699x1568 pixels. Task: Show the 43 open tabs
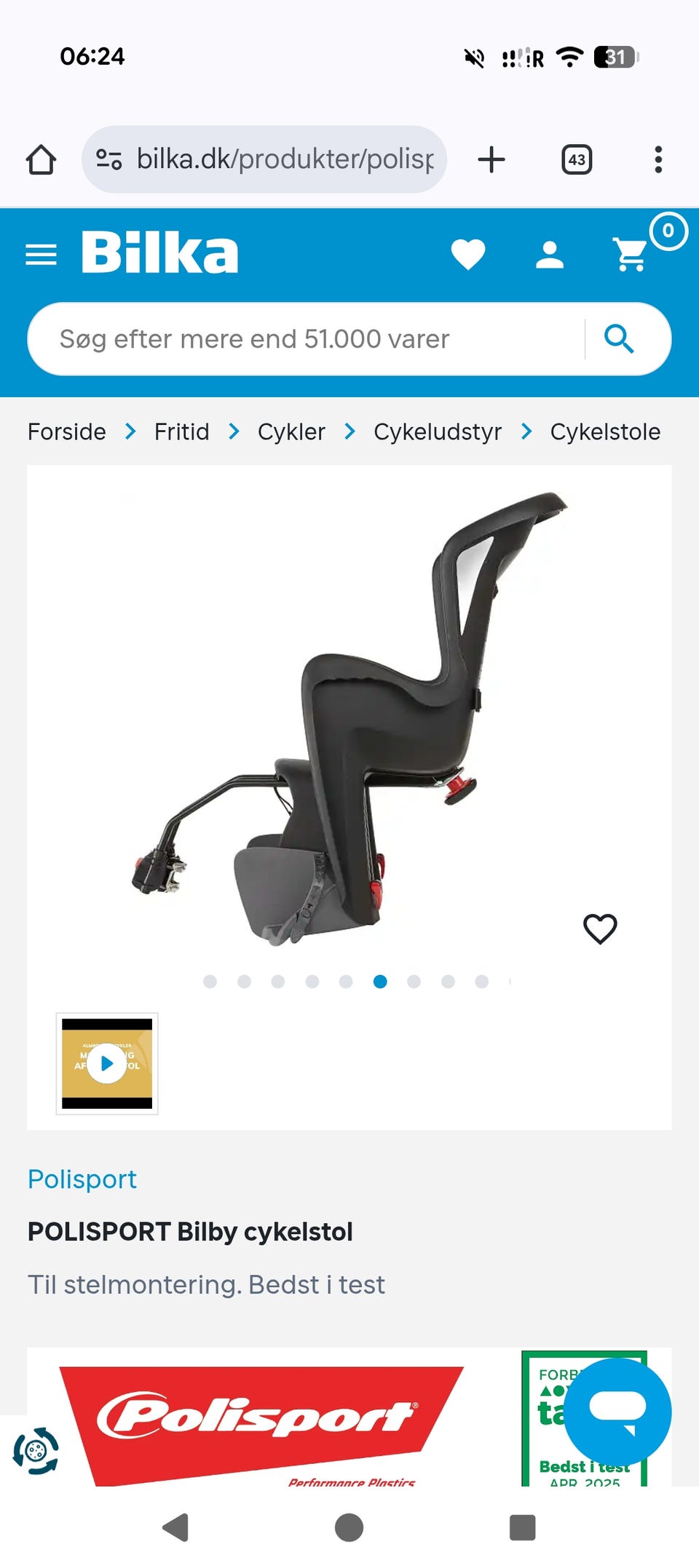coord(577,159)
